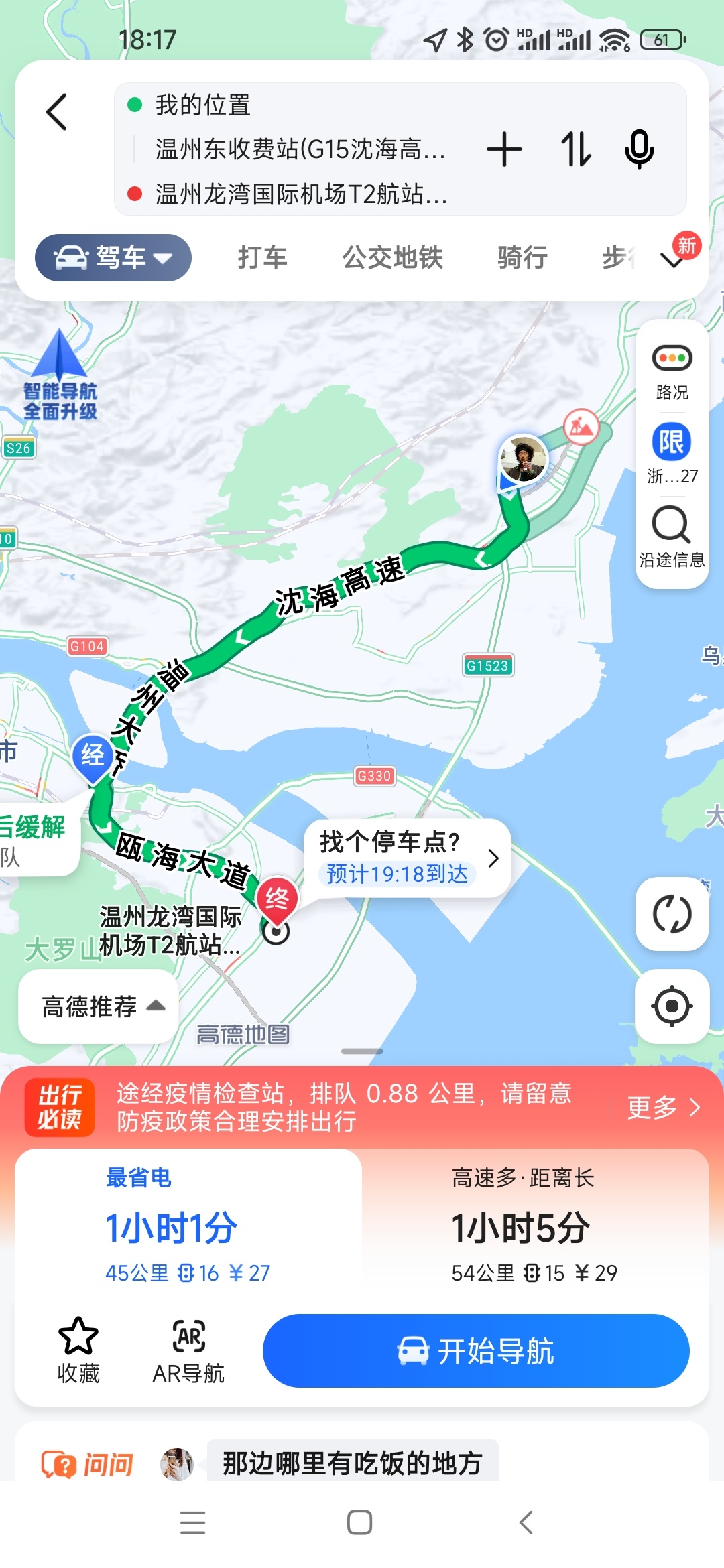This screenshot has width=724, height=1568.
Task: Edit destination 温州龙湾国际机场T2航站
Action: pyautogui.click(x=300, y=194)
